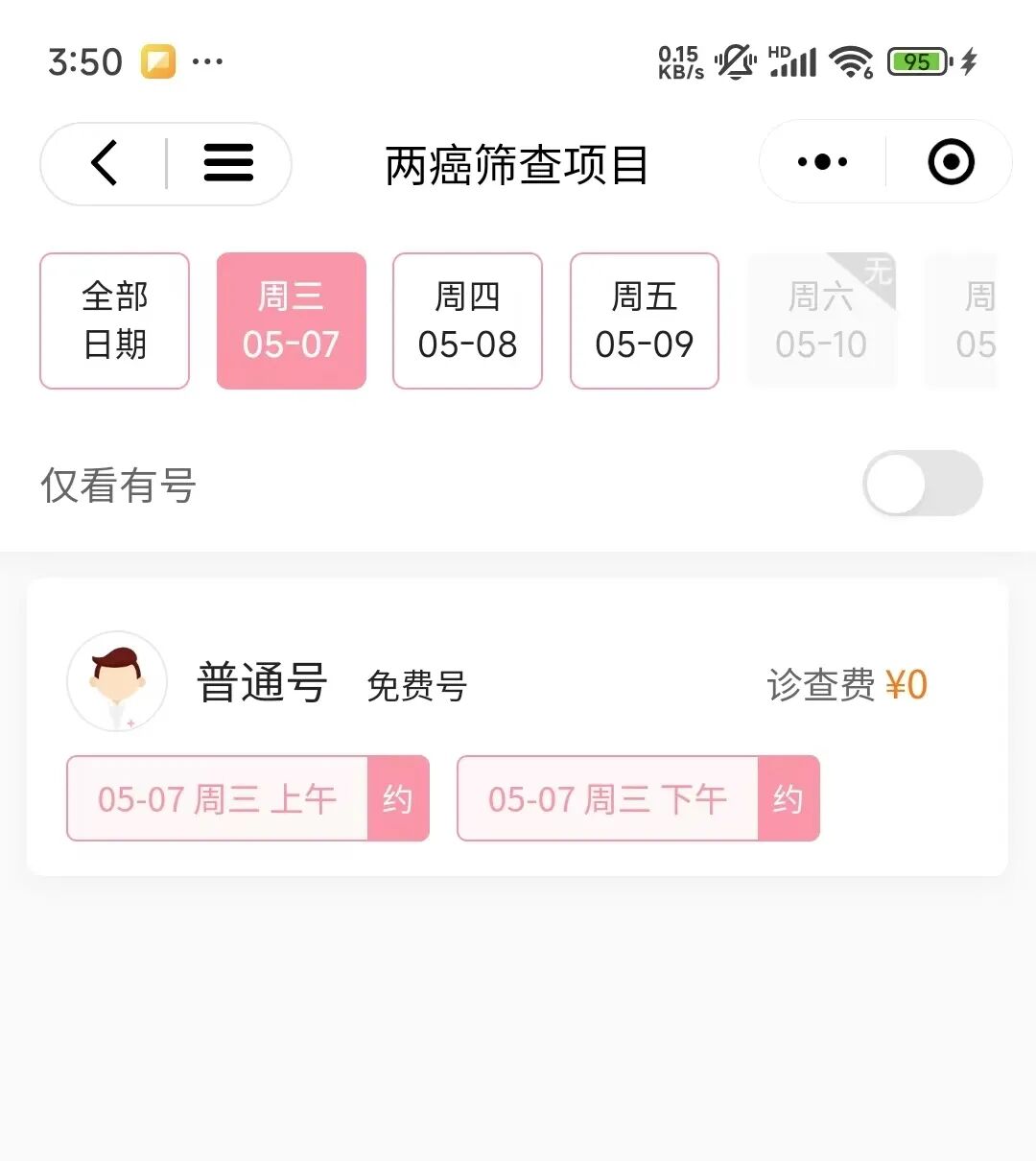Select the 全部日期 date filter

pyautogui.click(x=114, y=320)
